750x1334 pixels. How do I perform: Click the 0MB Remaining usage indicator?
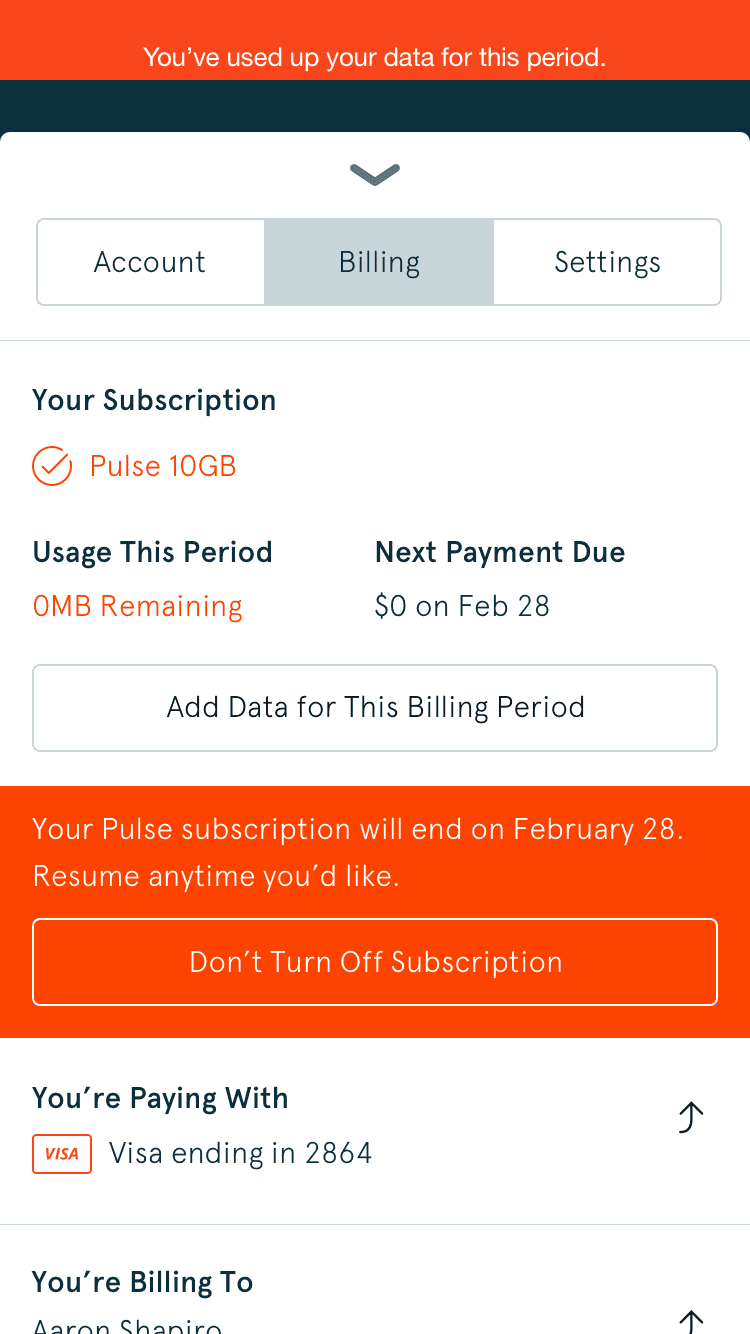coord(137,605)
